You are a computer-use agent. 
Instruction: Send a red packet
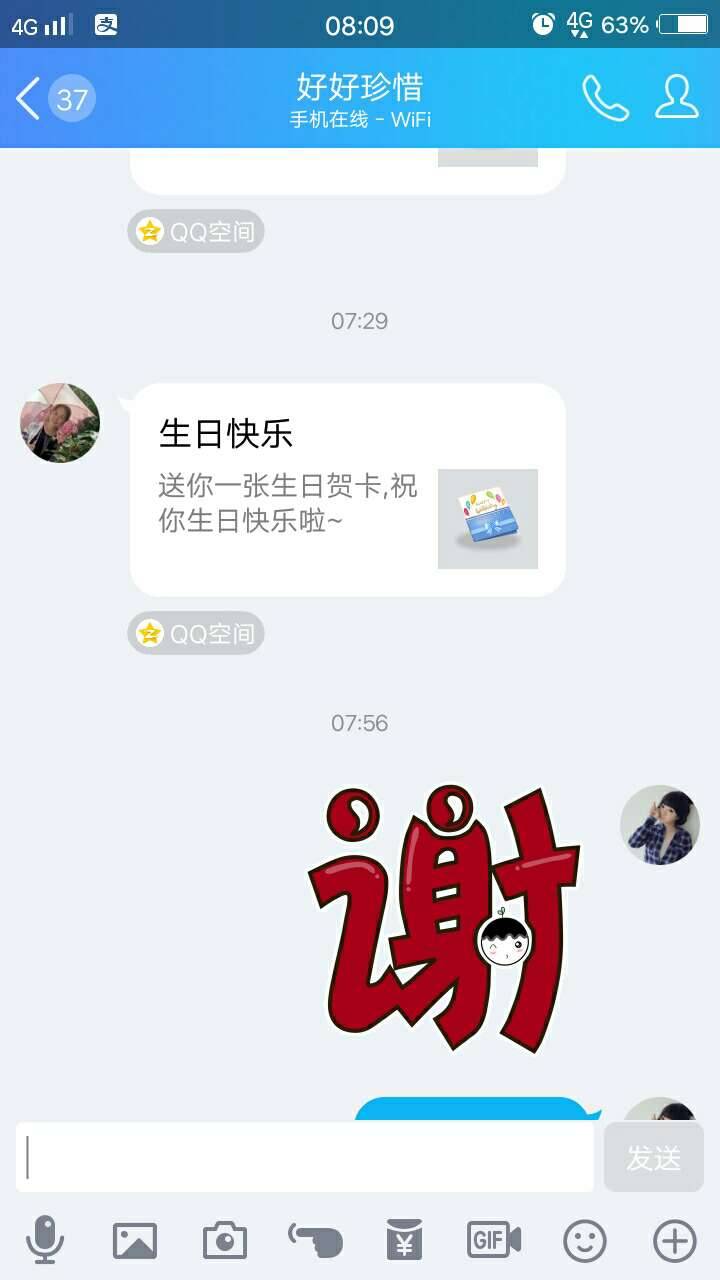[x=405, y=1241]
